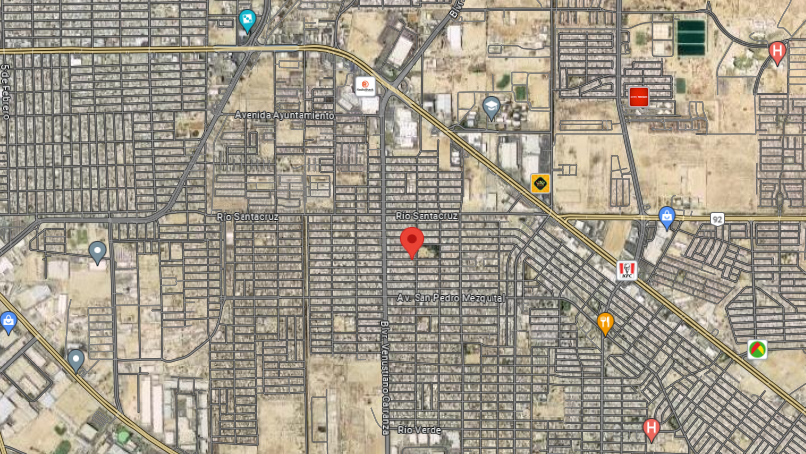This screenshot has width=806, height=454.
Task: Open the solid red square store marker
Action: pos(638,97)
